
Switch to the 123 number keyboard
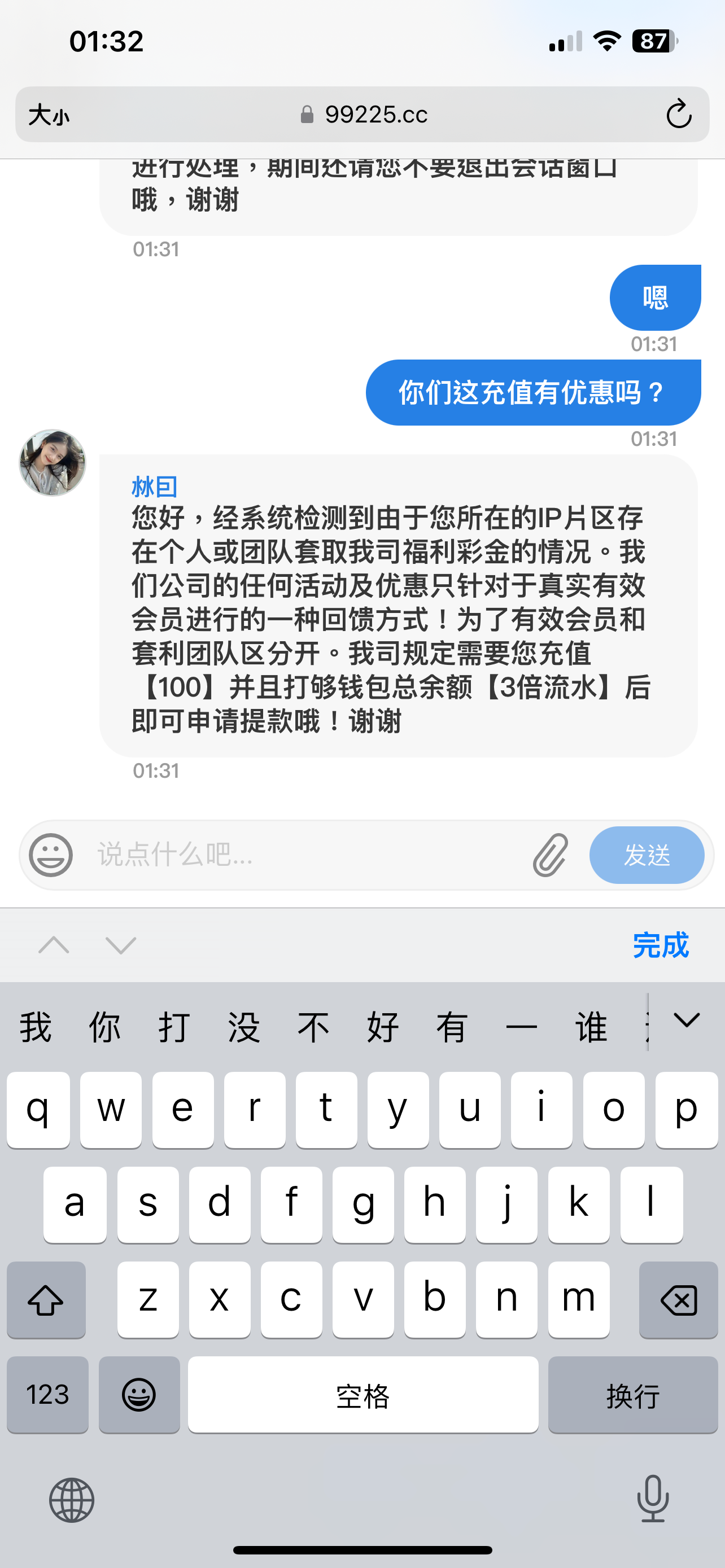[47, 1395]
